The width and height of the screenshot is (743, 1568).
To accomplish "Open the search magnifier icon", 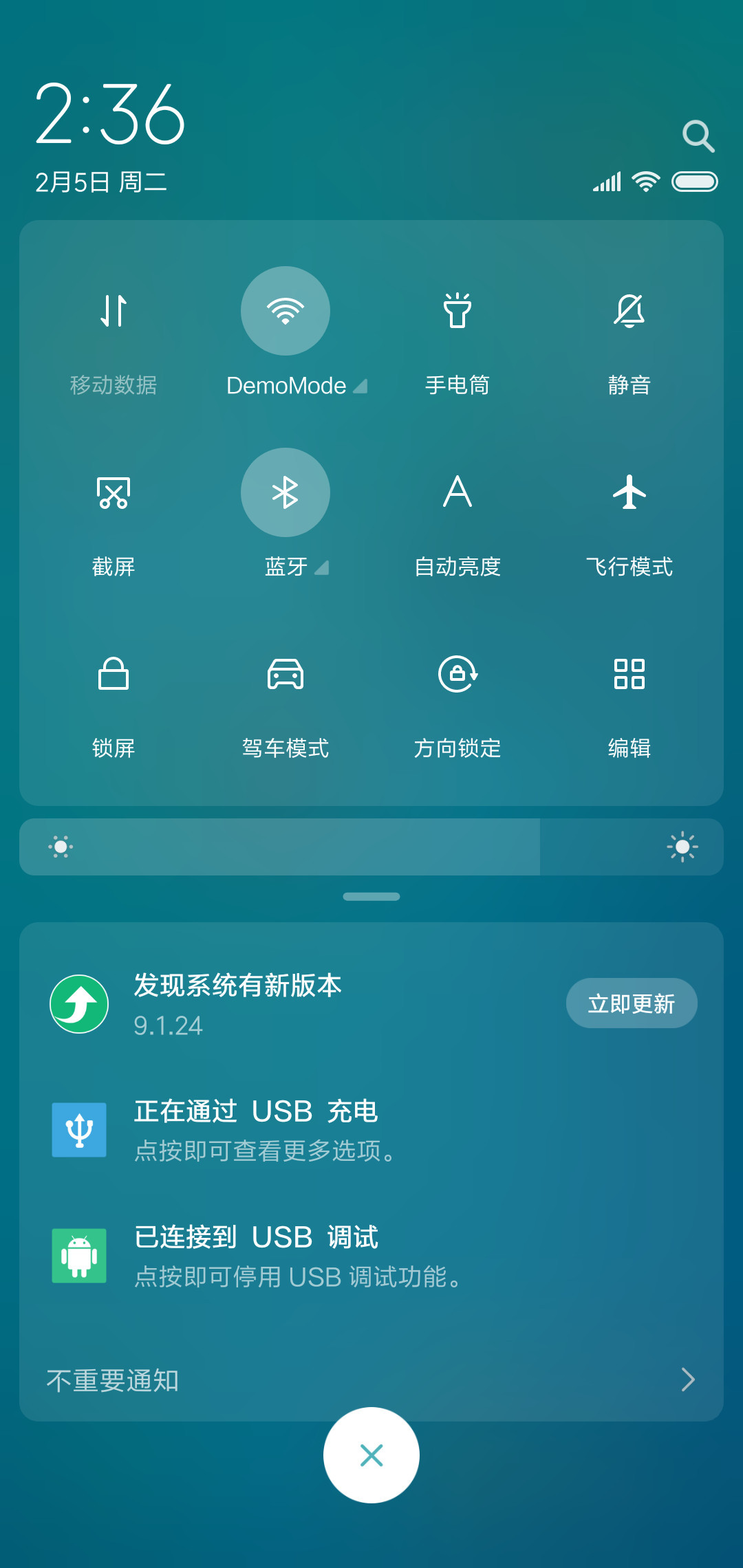I will (x=698, y=136).
